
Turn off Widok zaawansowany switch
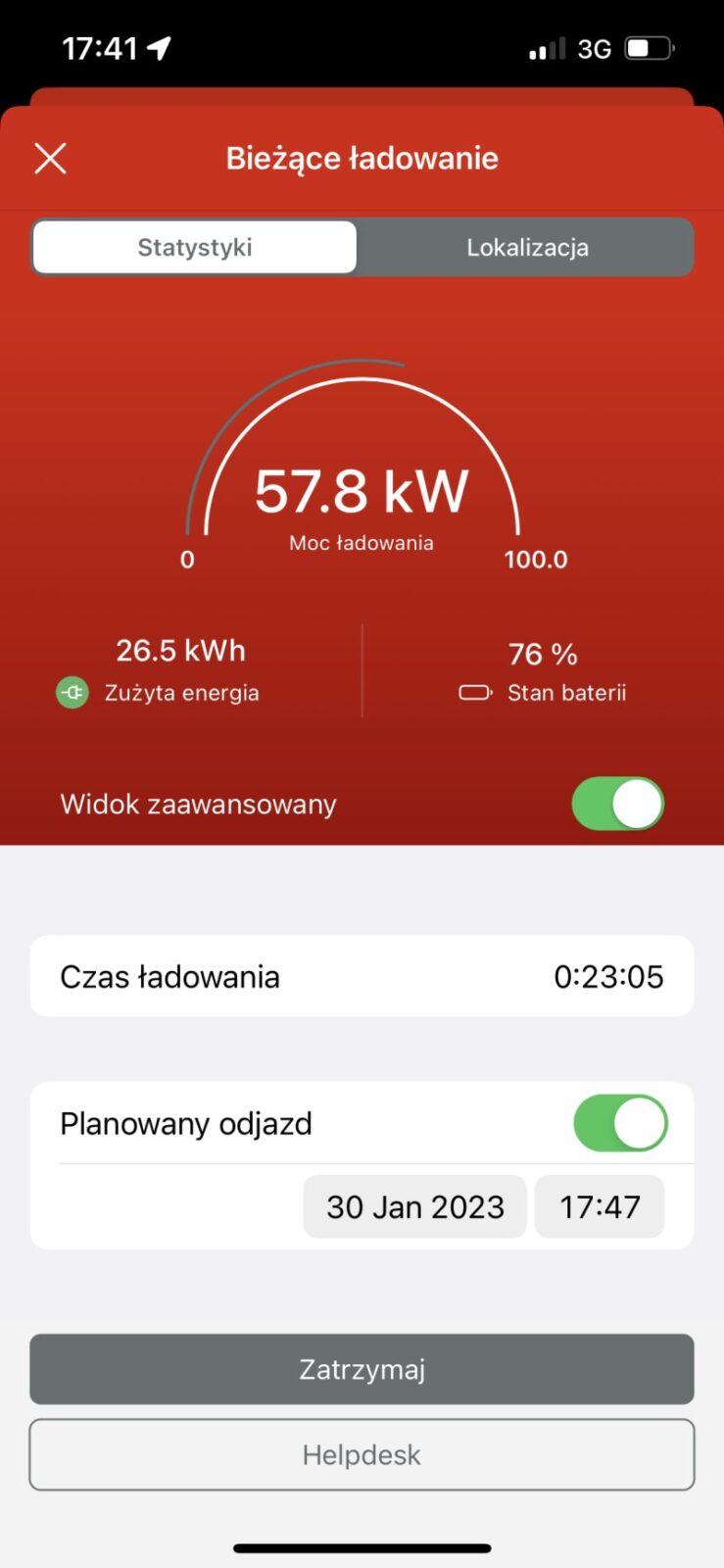618,804
